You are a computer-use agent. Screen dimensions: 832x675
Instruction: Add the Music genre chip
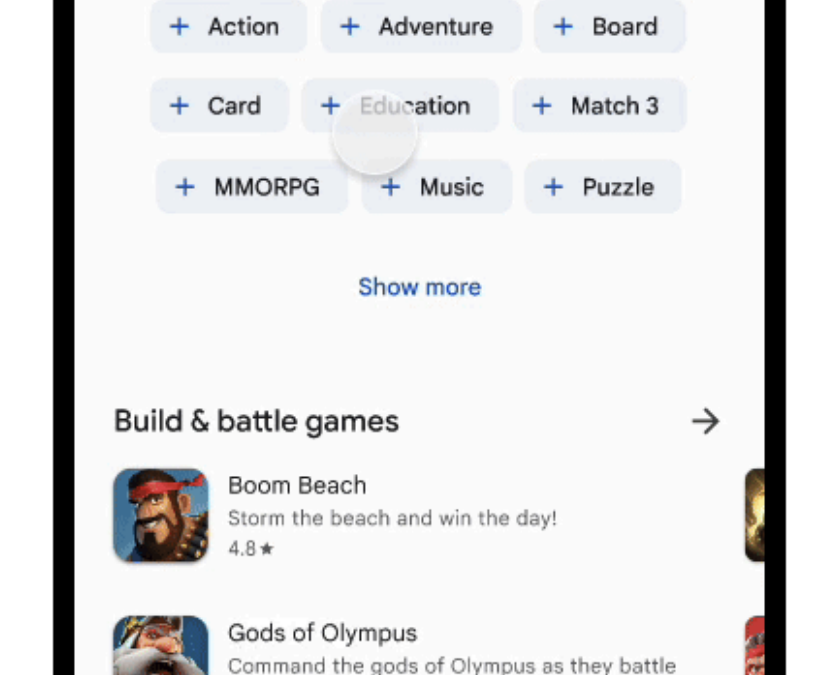coord(436,187)
